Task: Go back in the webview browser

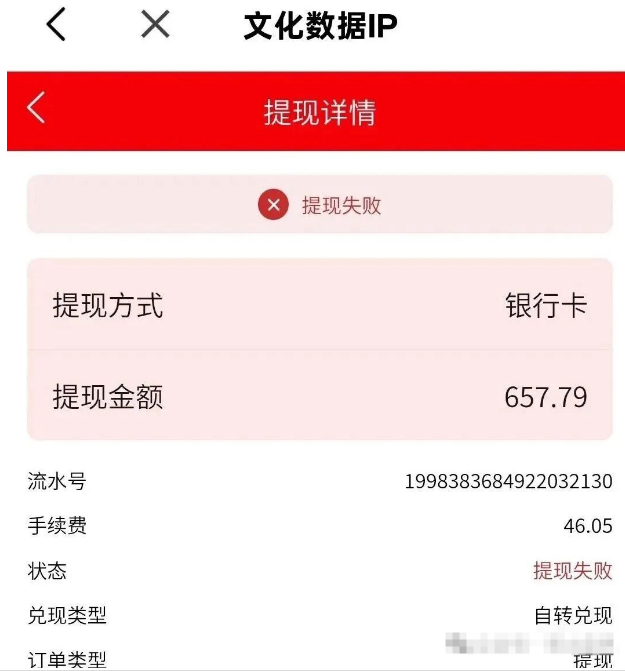Action: pos(56,24)
